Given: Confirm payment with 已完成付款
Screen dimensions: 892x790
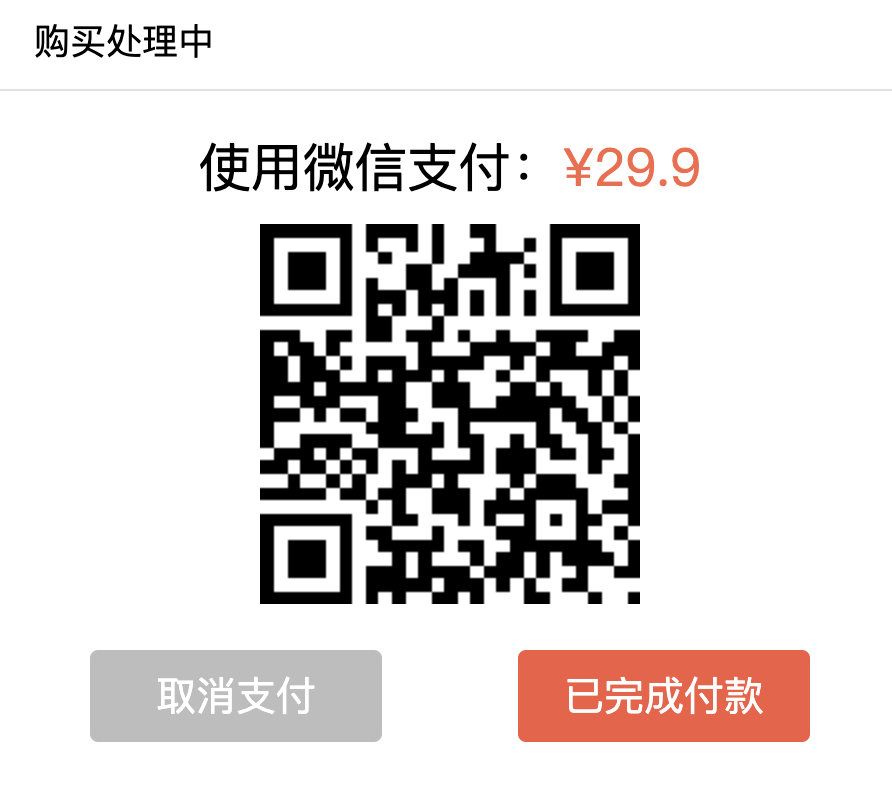Looking at the screenshot, I should pos(663,696).
